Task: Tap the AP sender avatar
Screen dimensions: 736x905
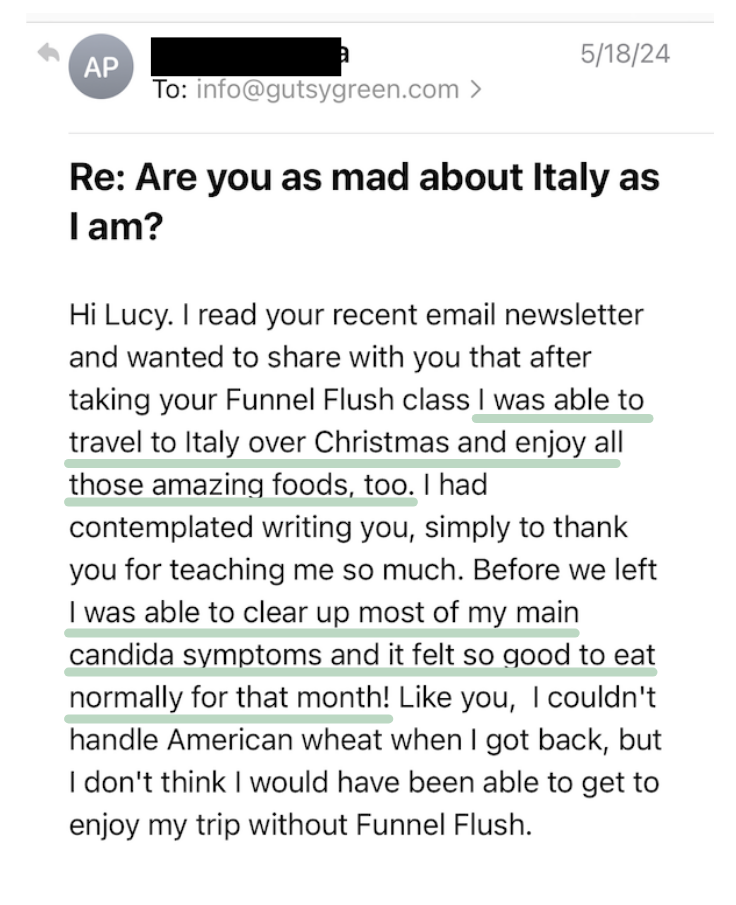Action: 101,66
